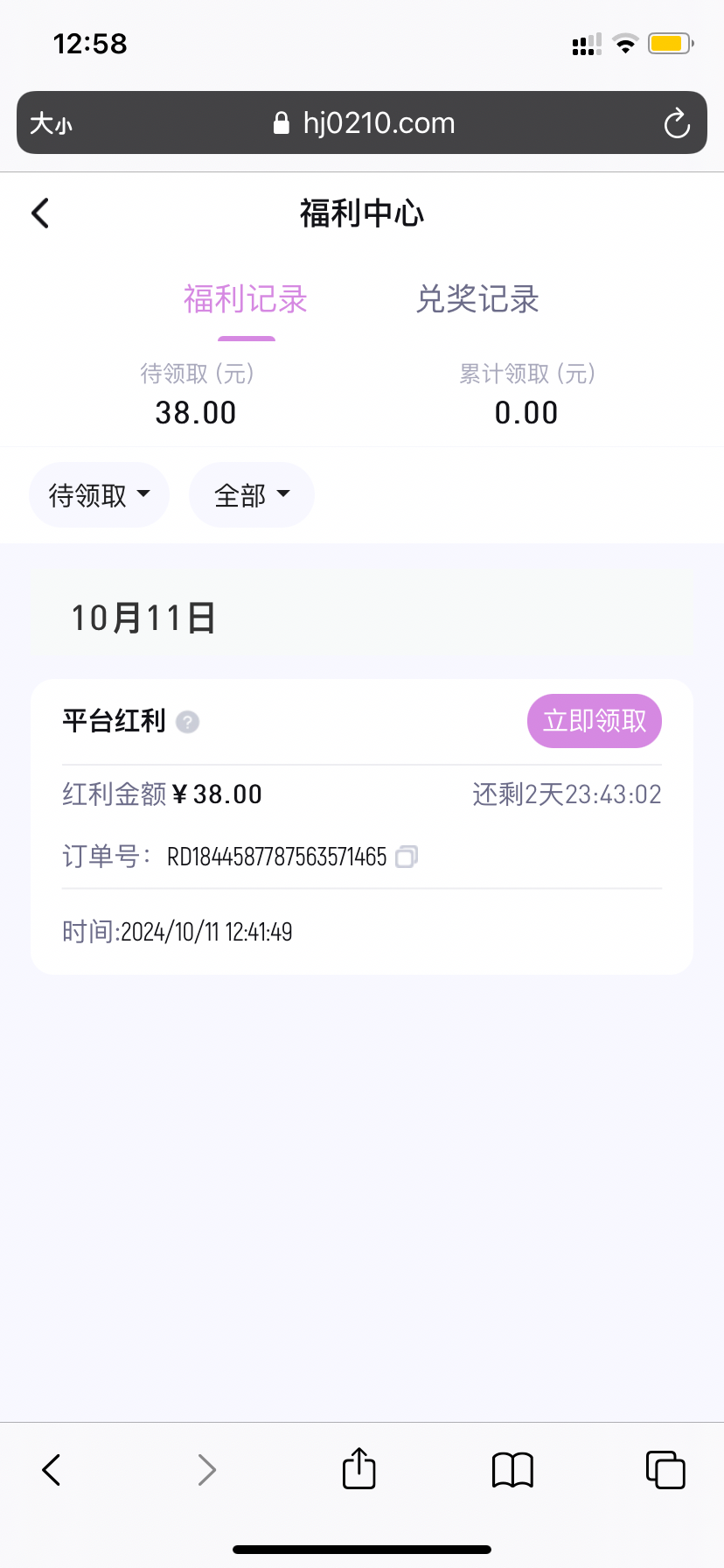Tap 立即领取 to claim the bonus

pos(595,721)
